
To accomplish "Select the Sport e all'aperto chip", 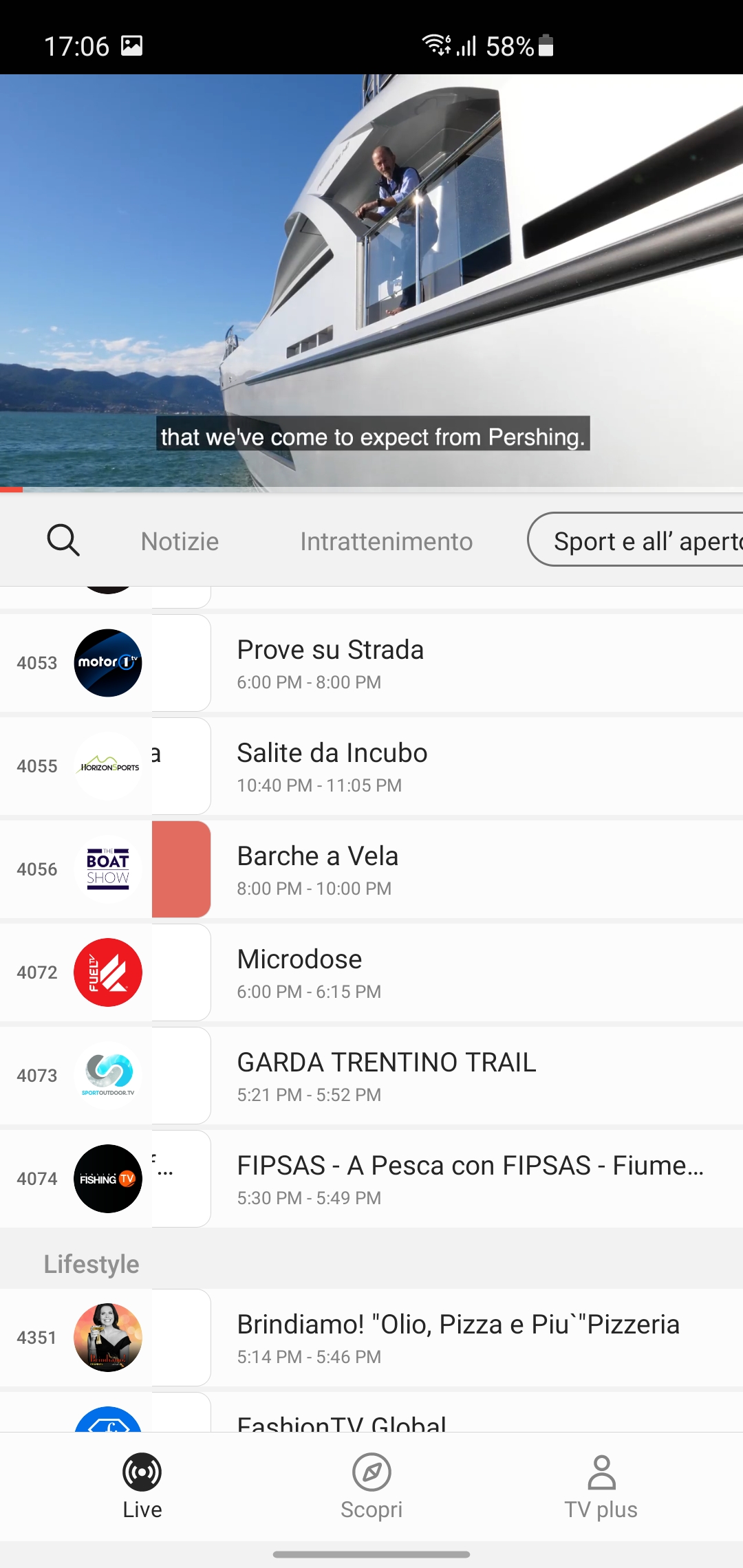I will [636, 540].
